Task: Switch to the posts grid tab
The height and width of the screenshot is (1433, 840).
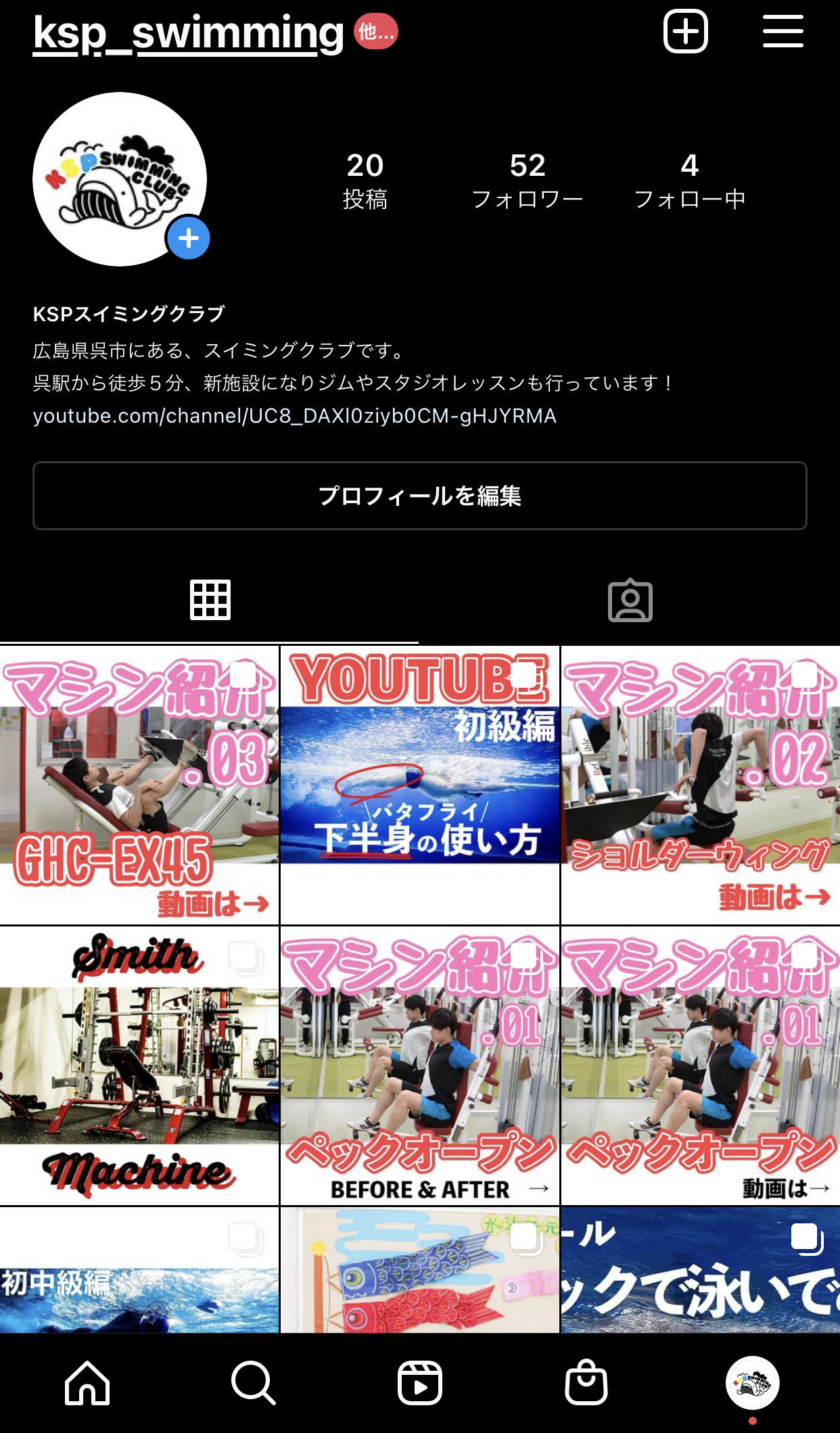Action: tap(210, 600)
